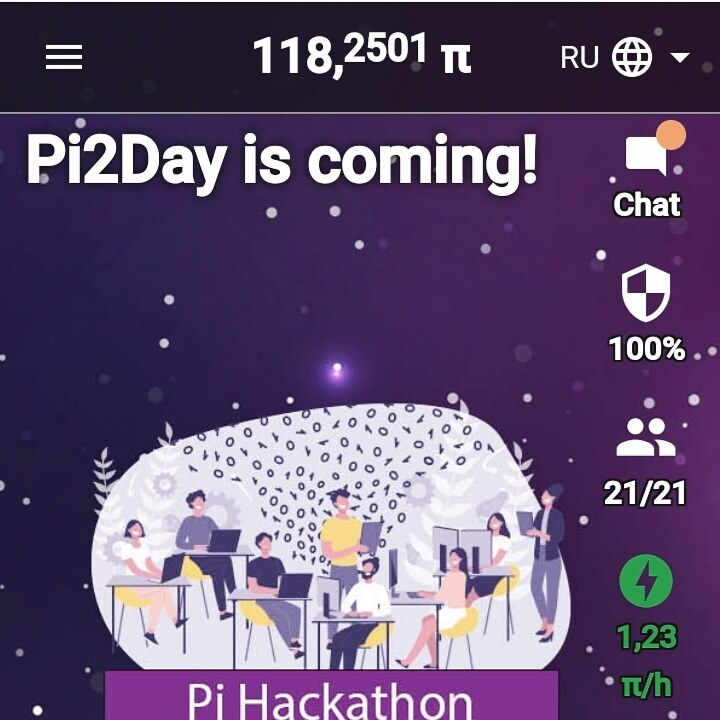Open the hamburger drawer menu
This screenshot has height=720, width=720.
pyautogui.click(x=64, y=57)
